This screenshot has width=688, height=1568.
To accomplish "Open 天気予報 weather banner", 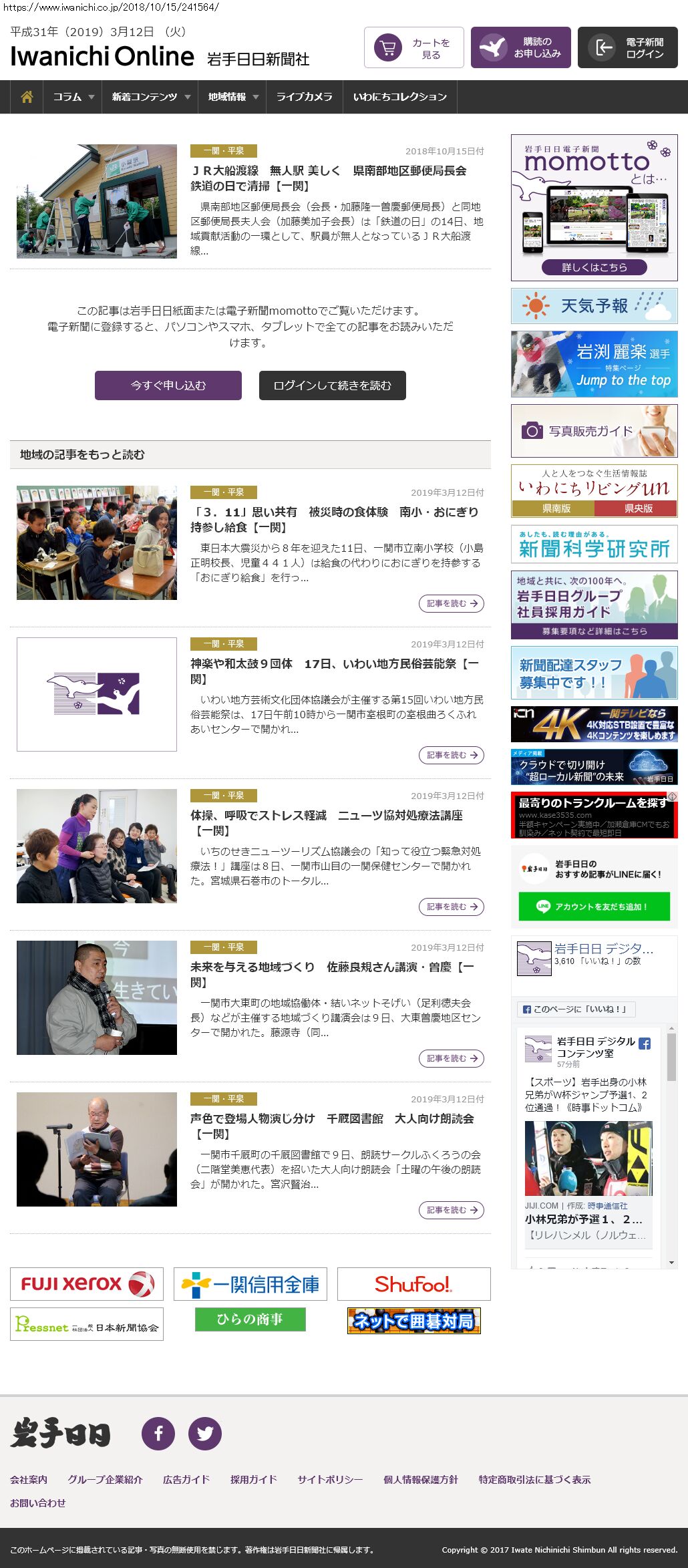I will (594, 306).
